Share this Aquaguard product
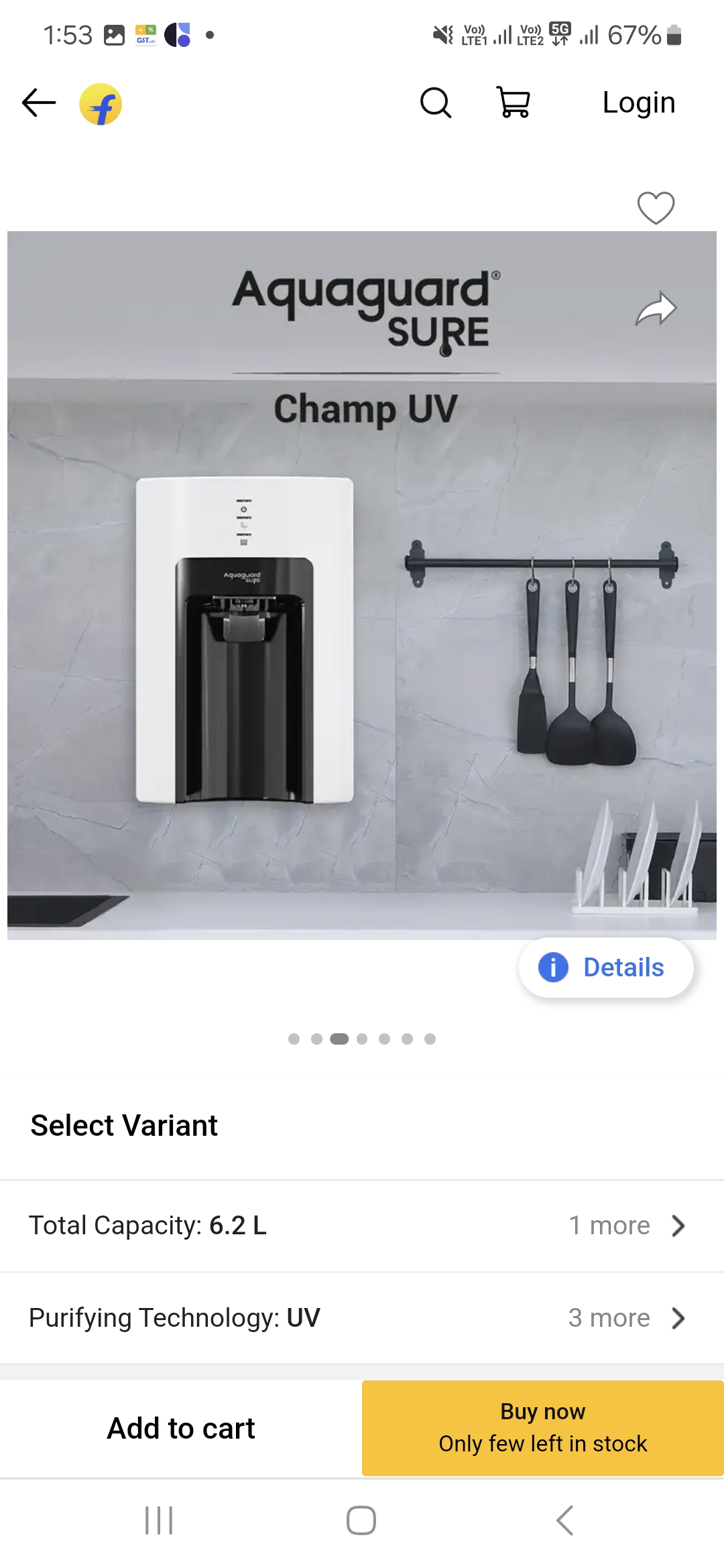 (656, 309)
